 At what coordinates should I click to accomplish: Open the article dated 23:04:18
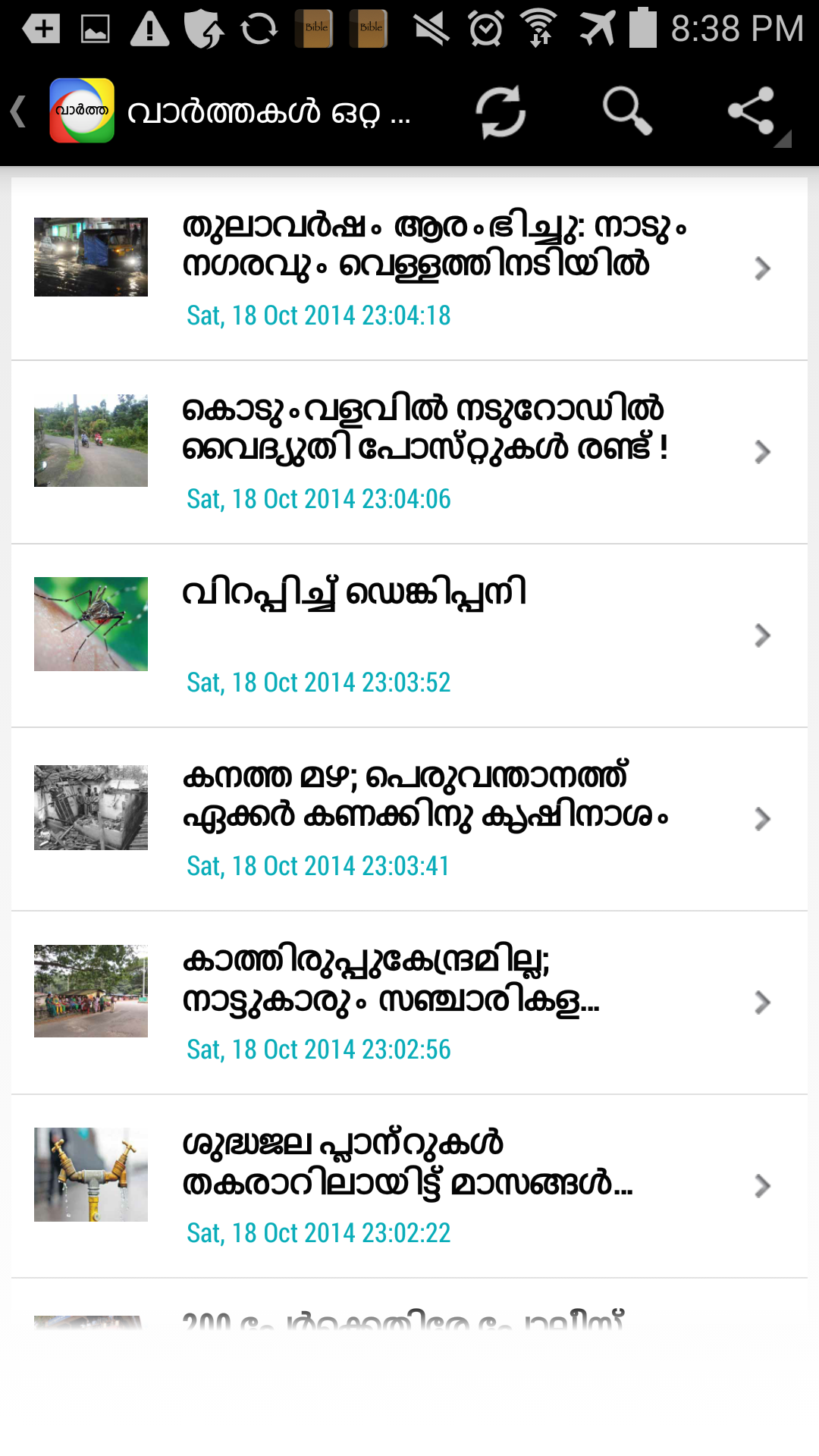pos(409,269)
